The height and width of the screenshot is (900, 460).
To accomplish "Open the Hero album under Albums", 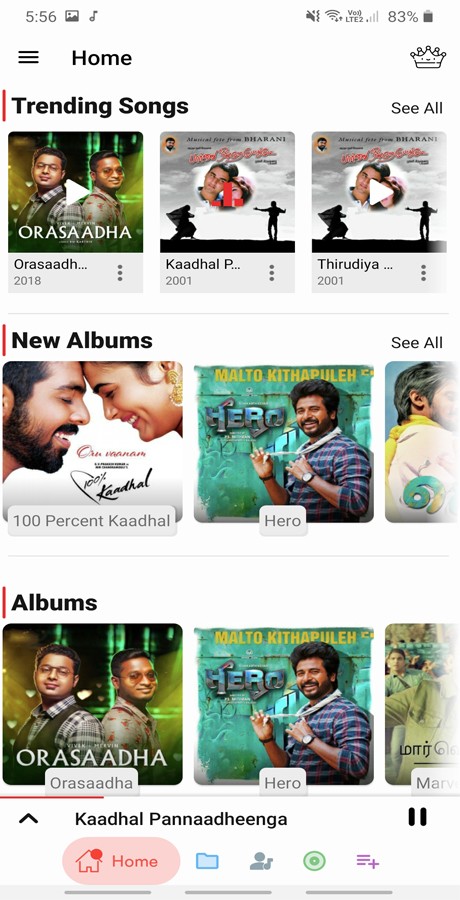I will point(284,704).
